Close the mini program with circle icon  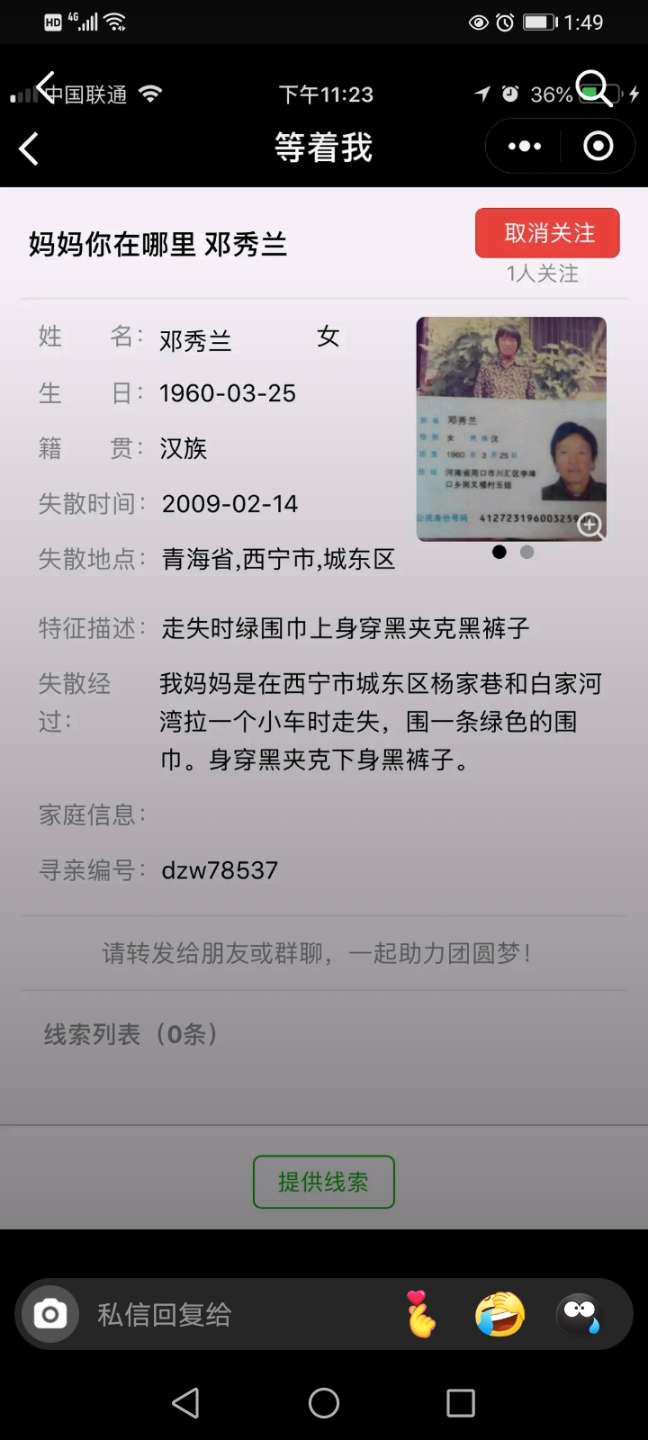tap(598, 147)
